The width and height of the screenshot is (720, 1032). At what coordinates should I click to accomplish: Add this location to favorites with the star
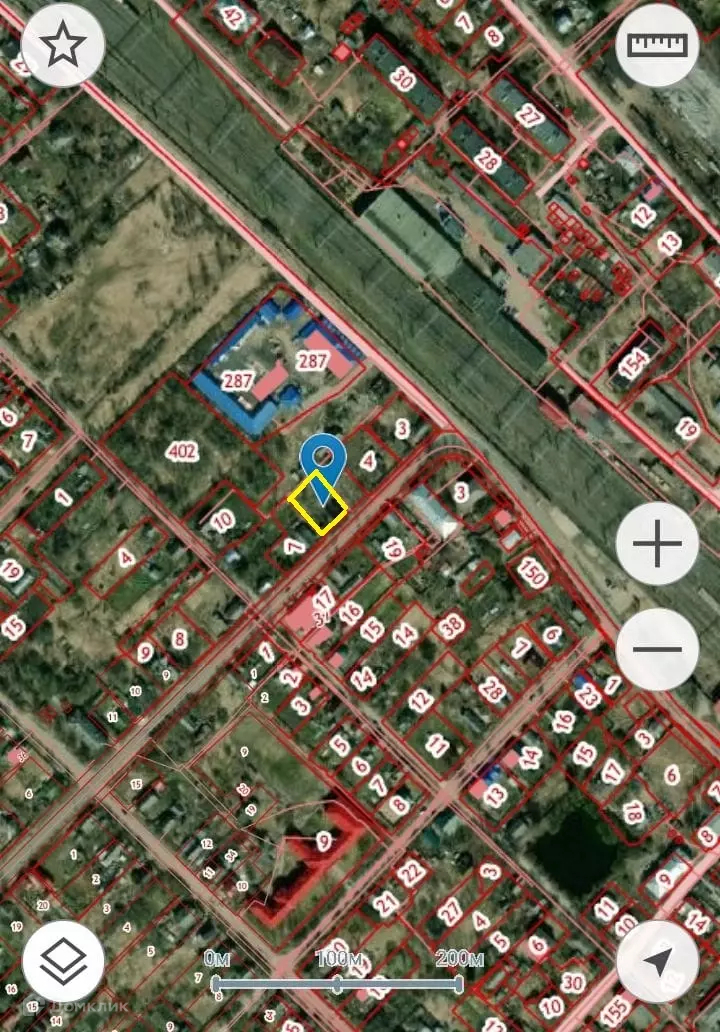tap(63, 45)
